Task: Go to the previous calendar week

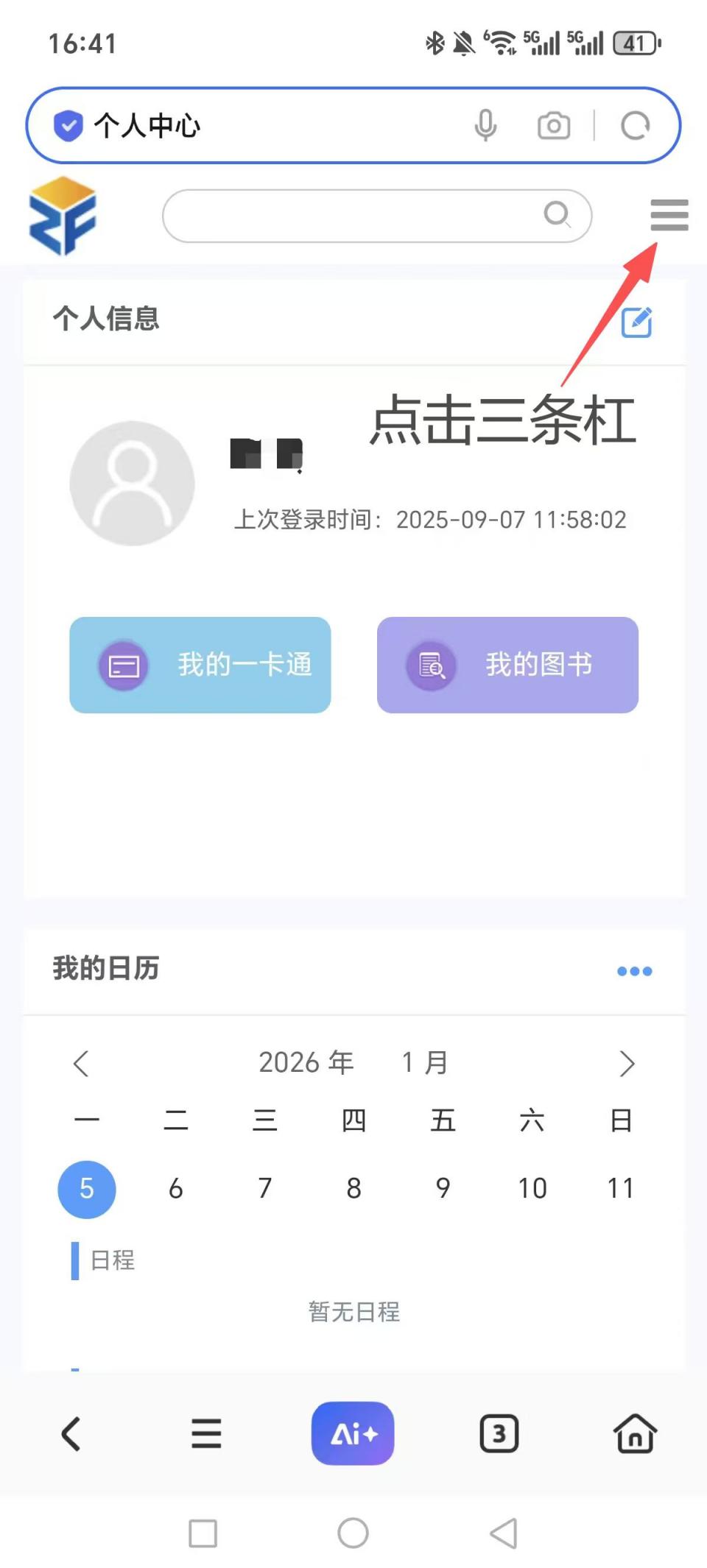Action: coord(81,1063)
